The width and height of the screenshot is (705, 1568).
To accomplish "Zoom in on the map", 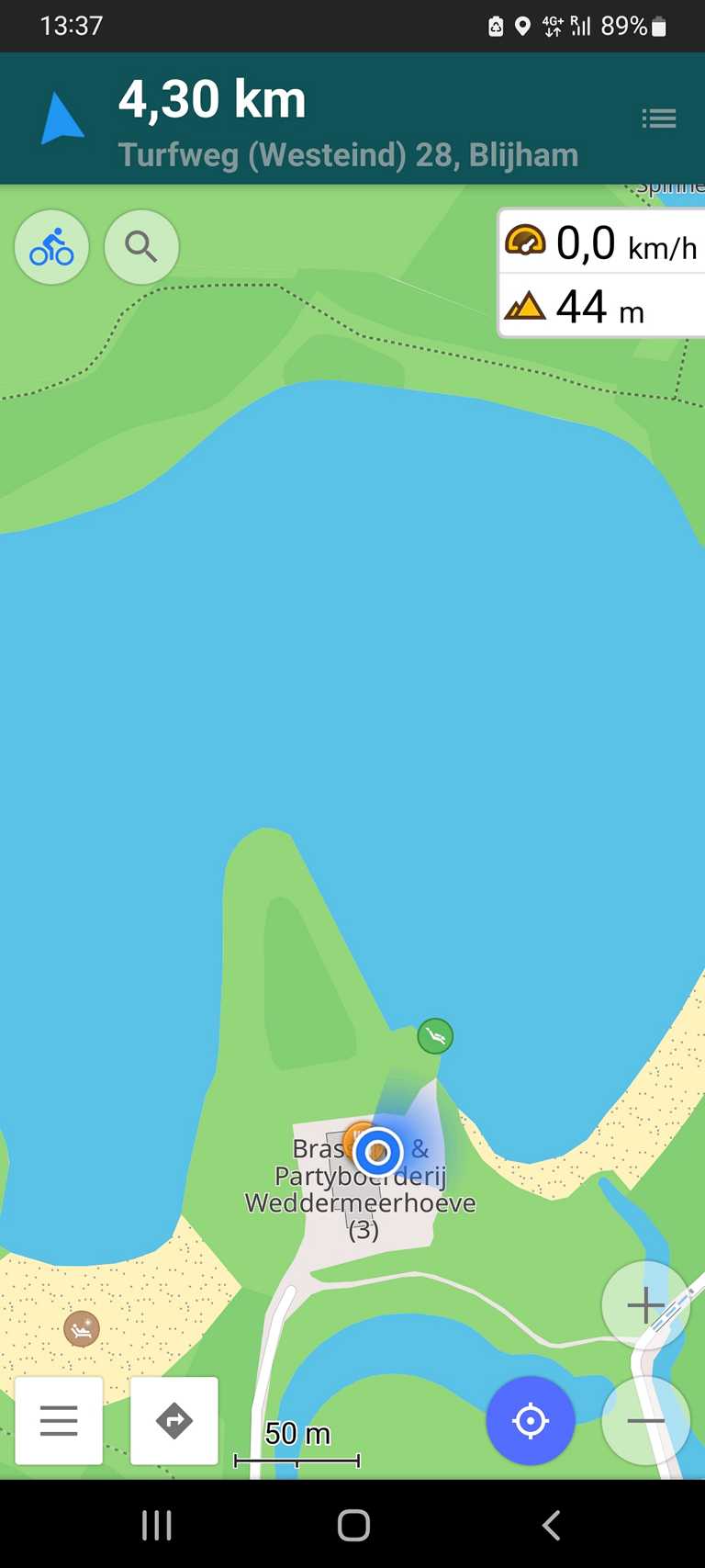I will coord(645,1304).
